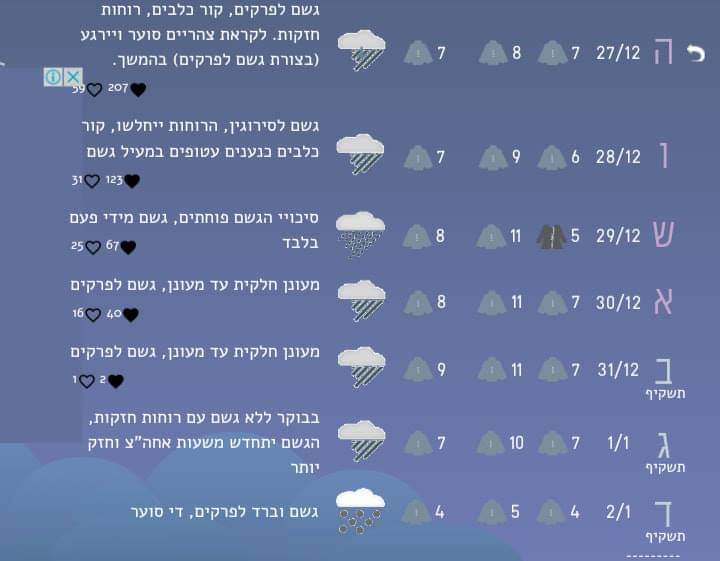Image resolution: width=720 pixels, height=561 pixels.
Task: Tap the filled heart on the 29/12 forecast
Action: click(x=128, y=247)
